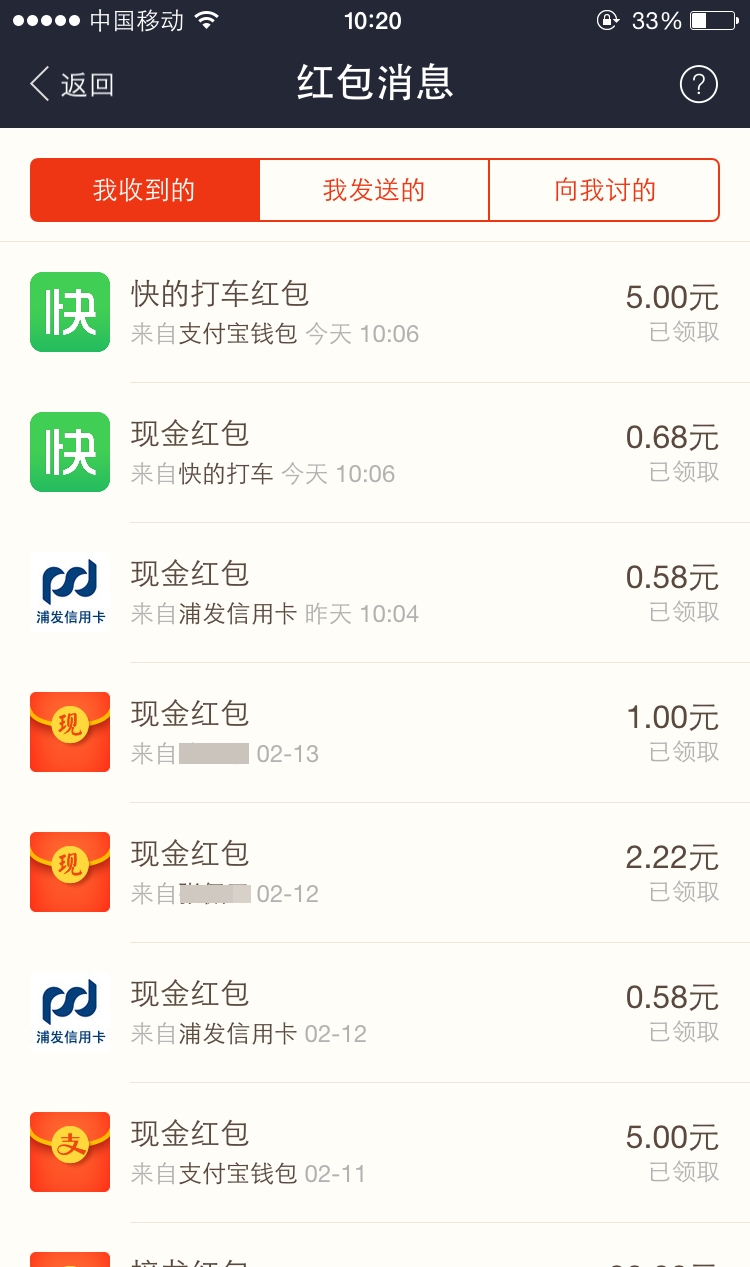Go back with the 返回 button
Viewport: 750px width, 1267px height.
pos(72,84)
